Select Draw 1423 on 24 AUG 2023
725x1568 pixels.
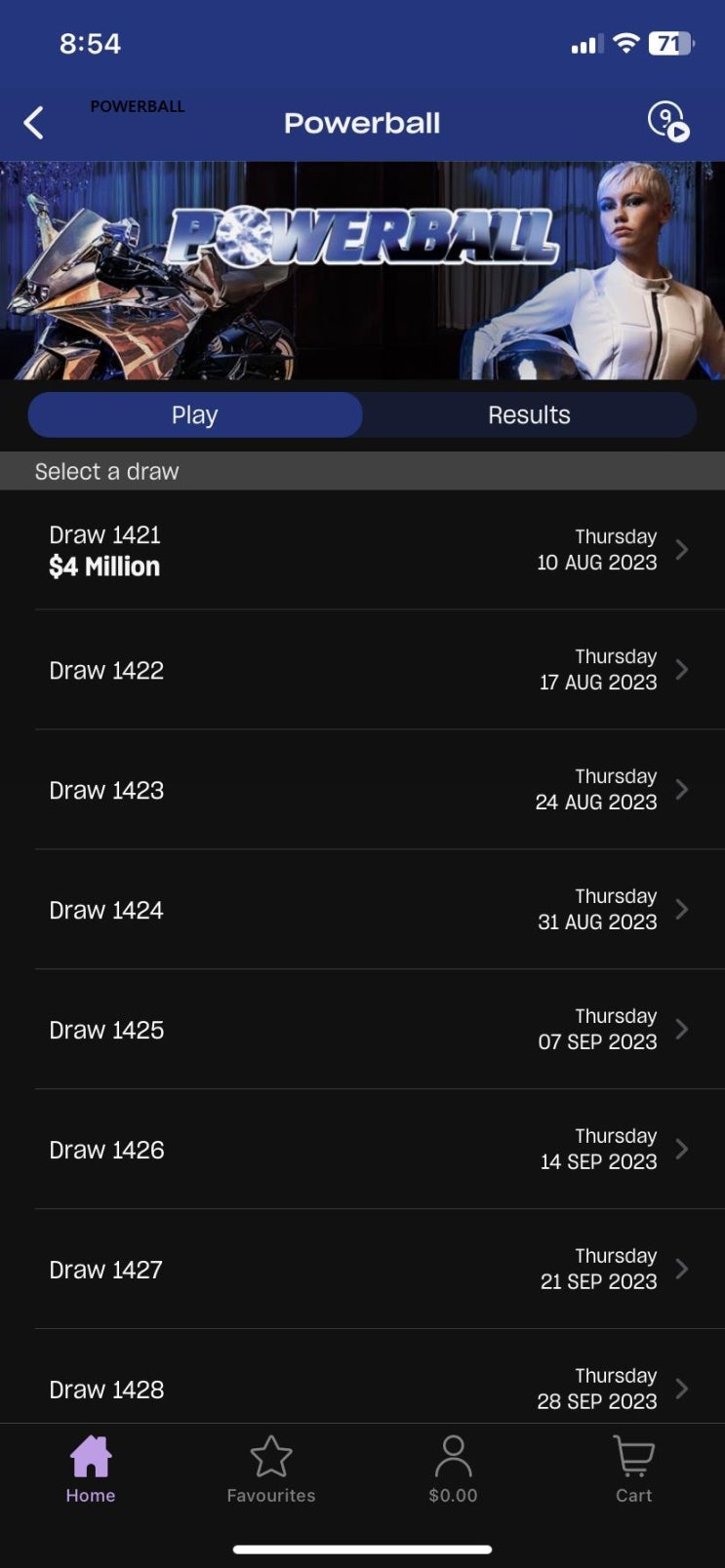362,790
